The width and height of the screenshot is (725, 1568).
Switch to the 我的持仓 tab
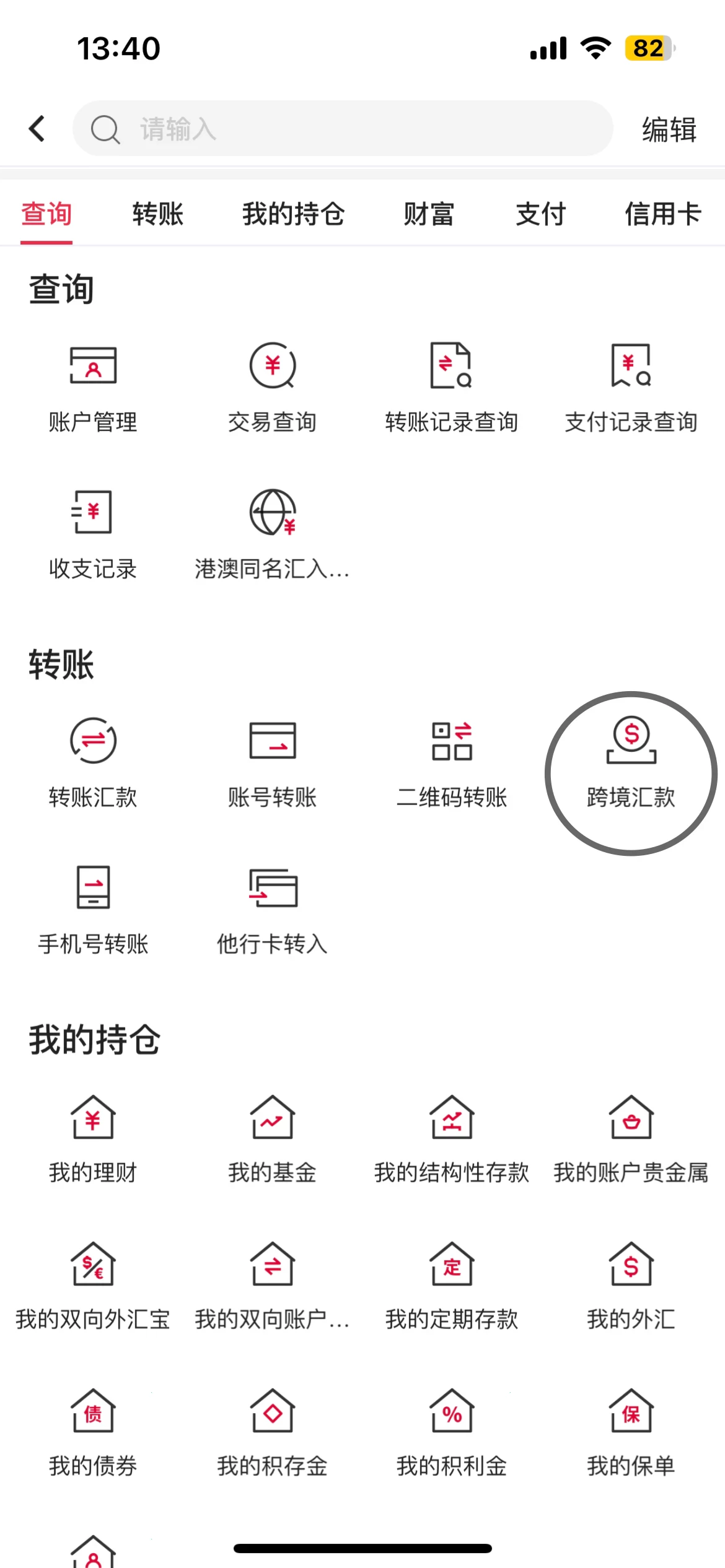[x=293, y=214]
